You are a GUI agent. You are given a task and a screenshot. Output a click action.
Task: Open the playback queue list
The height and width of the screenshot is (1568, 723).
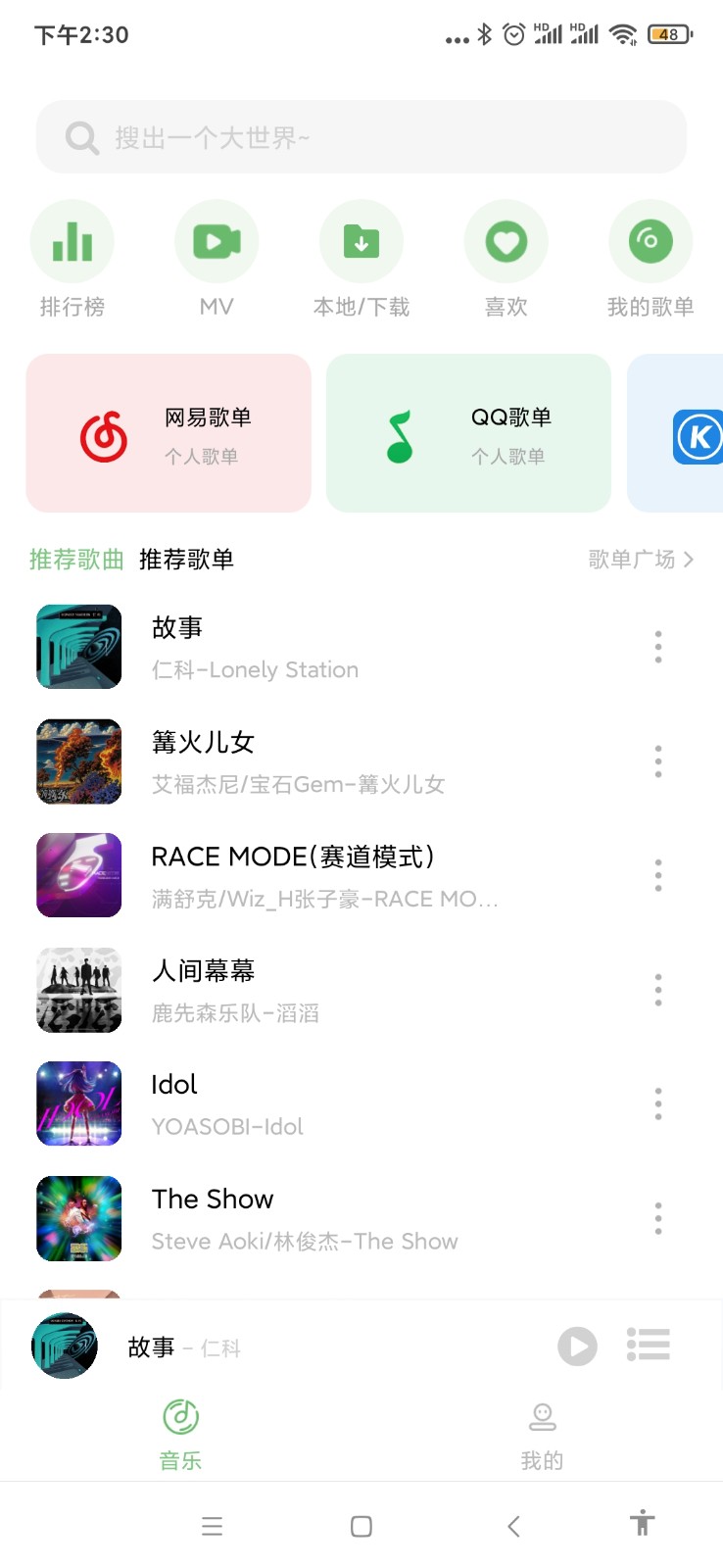[648, 1346]
